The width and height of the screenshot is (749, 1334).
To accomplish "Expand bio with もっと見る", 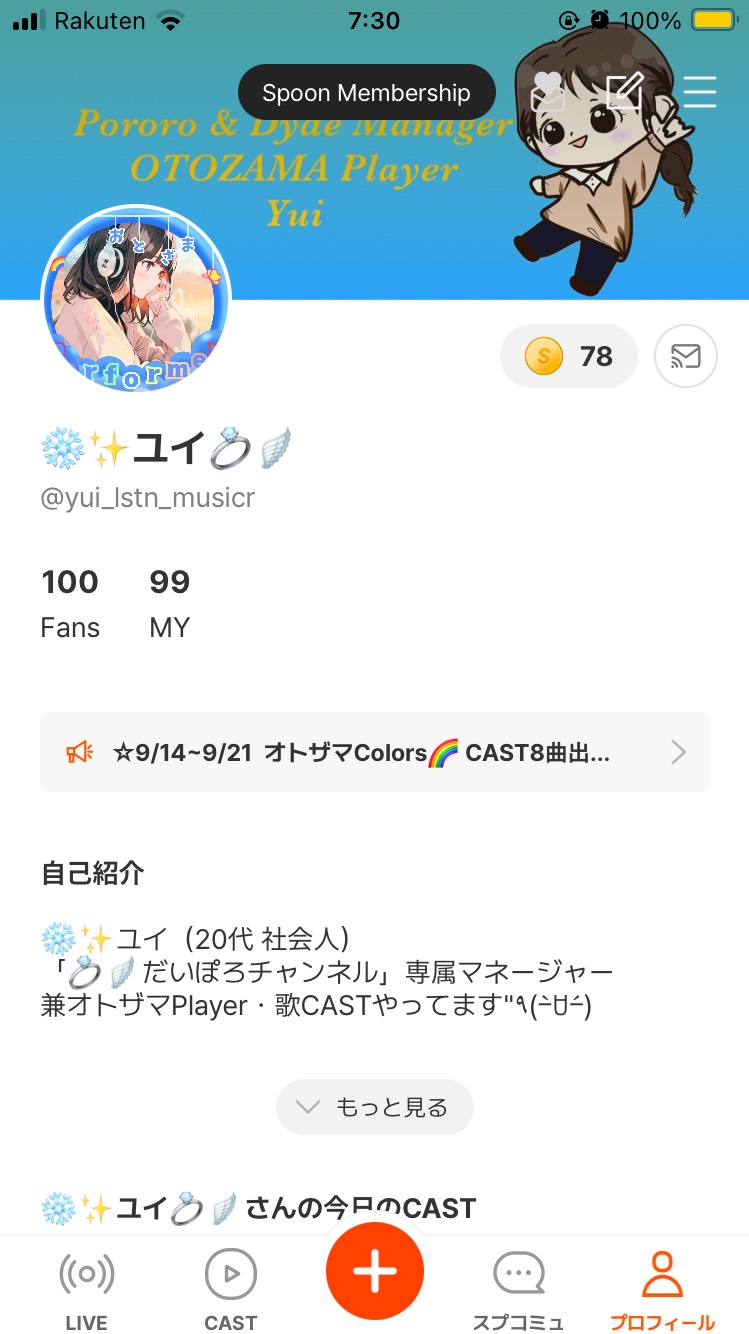I will click(x=375, y=1107).
